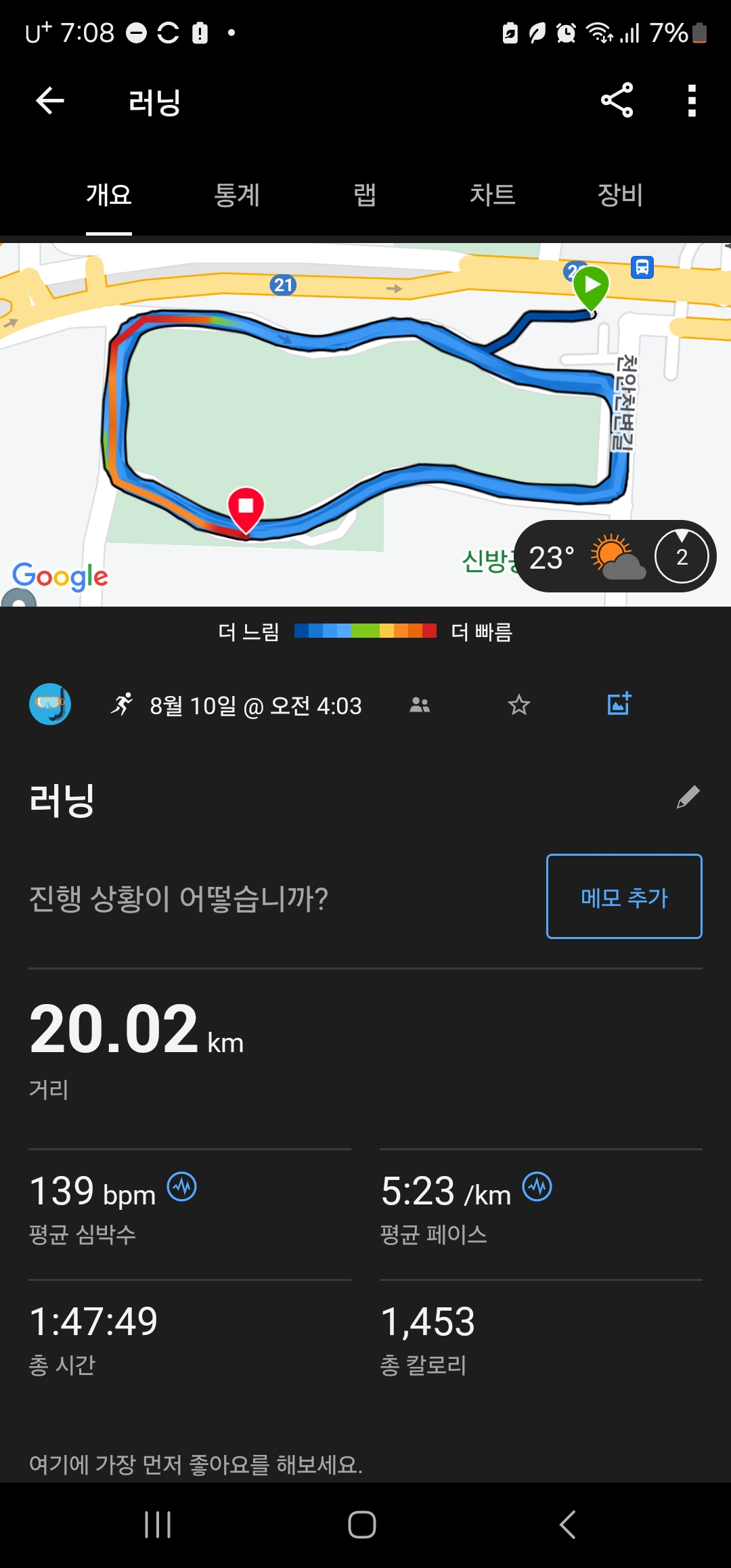Tap the 메모 추가 button
The width and height of the screenshot is (731, 1568).
click(x=624, y=896)
